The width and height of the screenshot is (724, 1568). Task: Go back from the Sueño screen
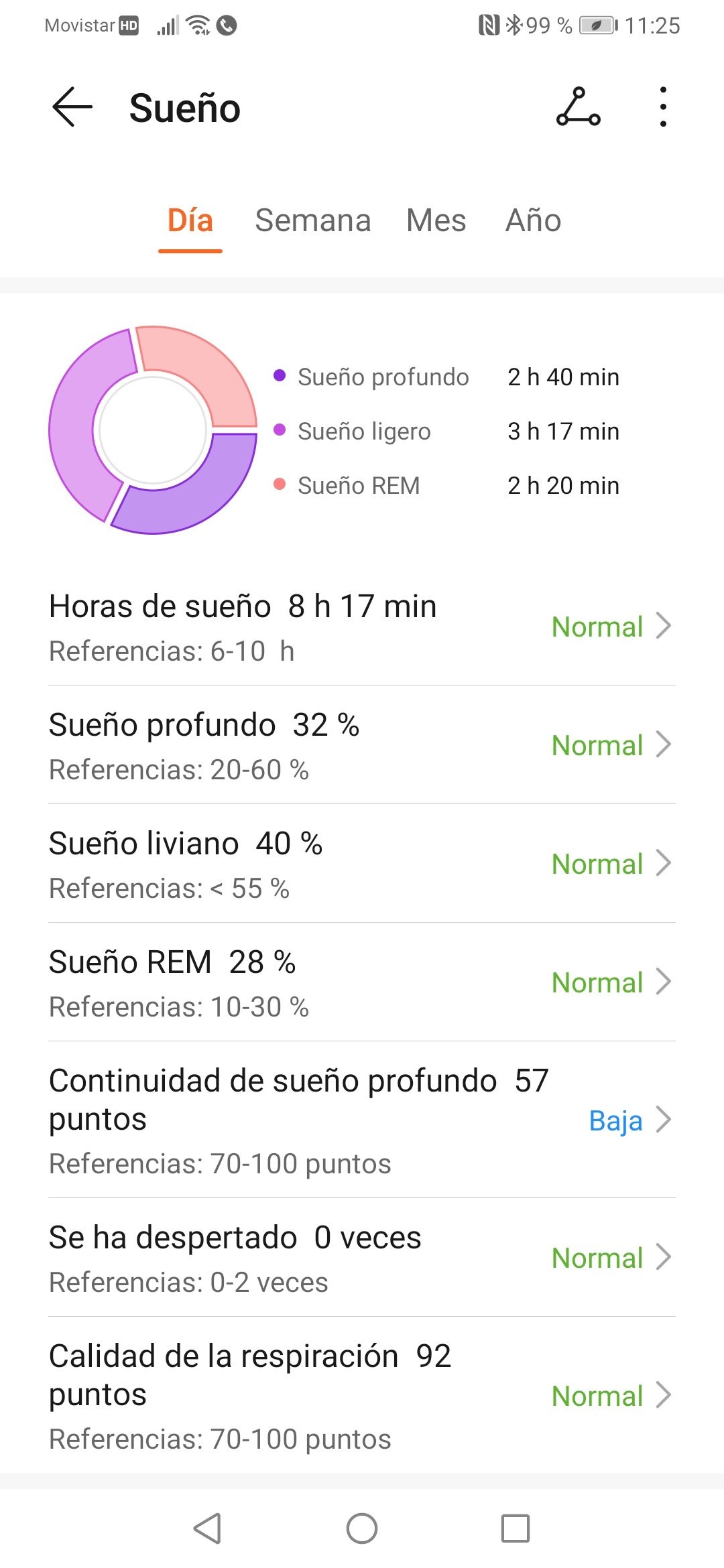tap(72, 107)
